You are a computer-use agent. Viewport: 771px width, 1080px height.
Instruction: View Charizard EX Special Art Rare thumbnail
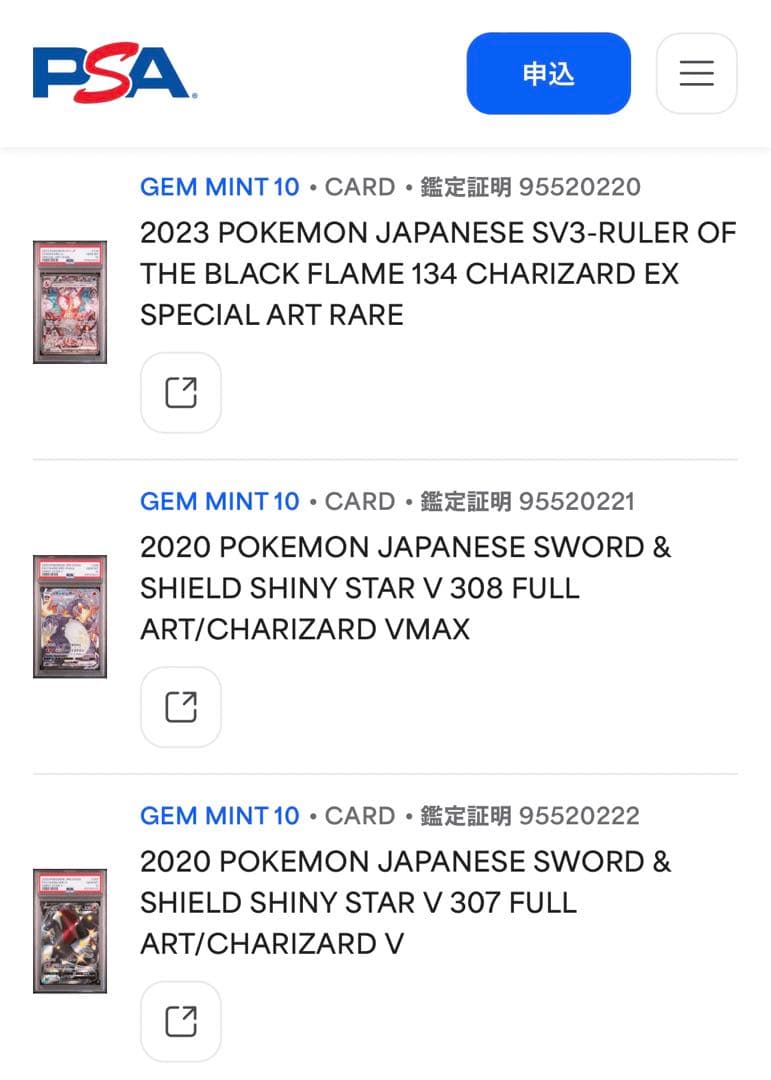pos(70,302)
